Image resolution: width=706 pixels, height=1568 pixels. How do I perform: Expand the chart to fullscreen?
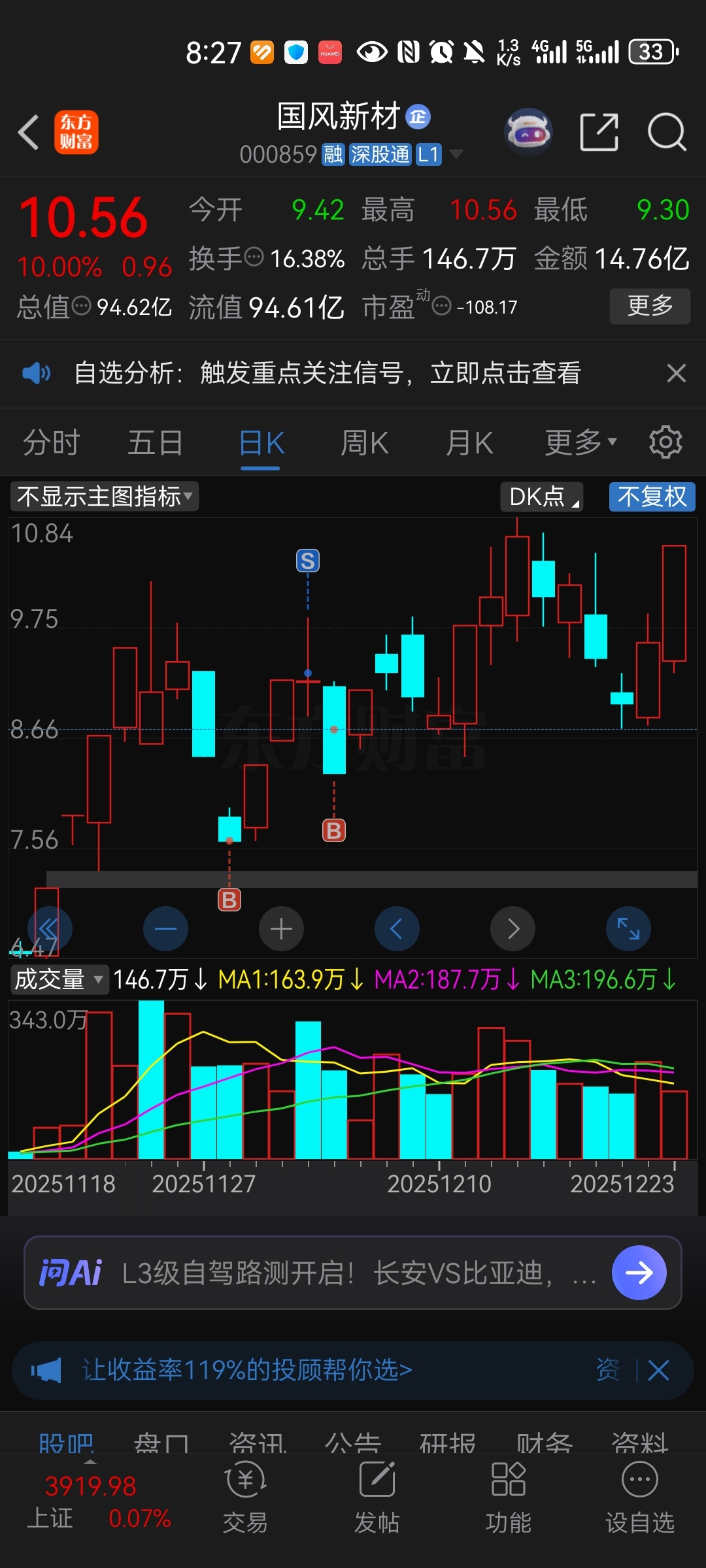click(628, 928)
